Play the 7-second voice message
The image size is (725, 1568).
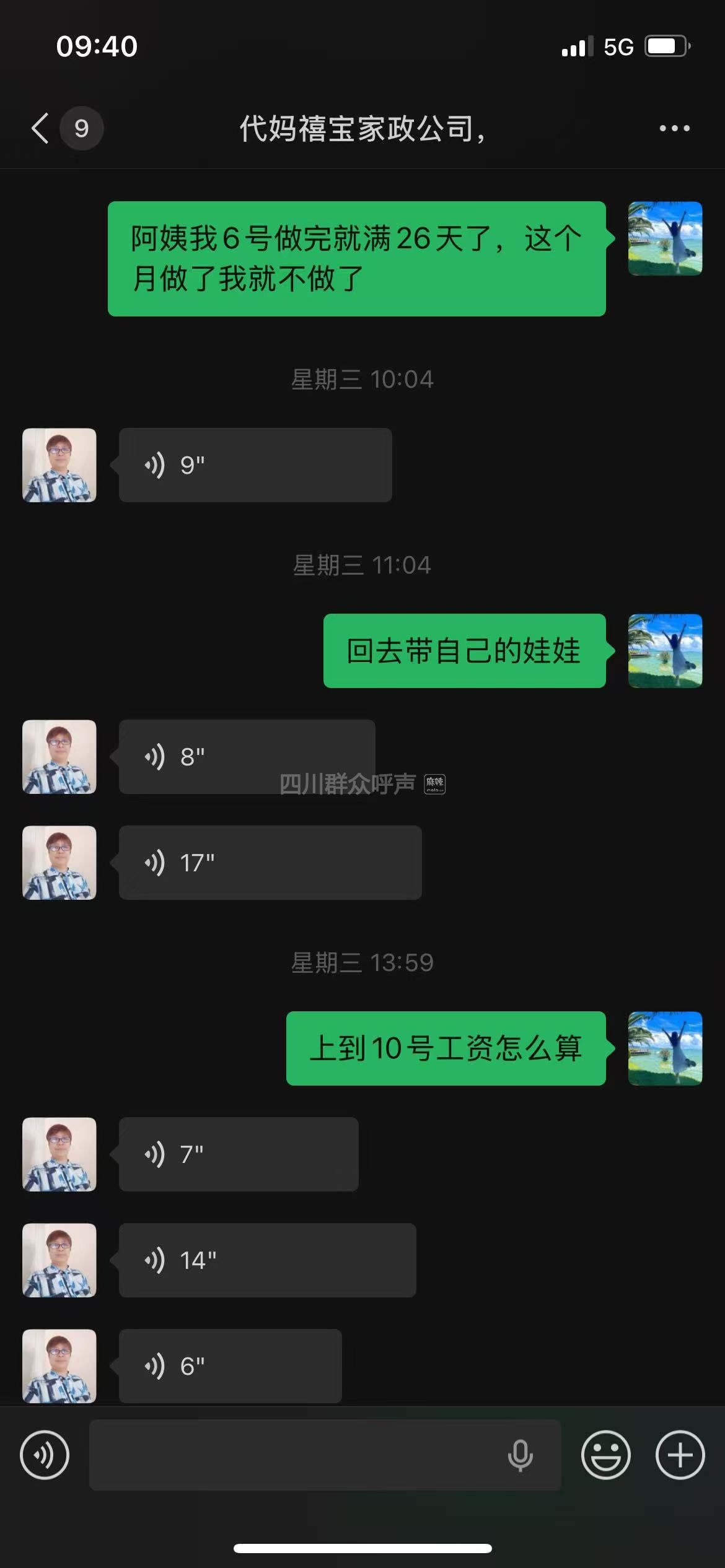coord(239,1154)
